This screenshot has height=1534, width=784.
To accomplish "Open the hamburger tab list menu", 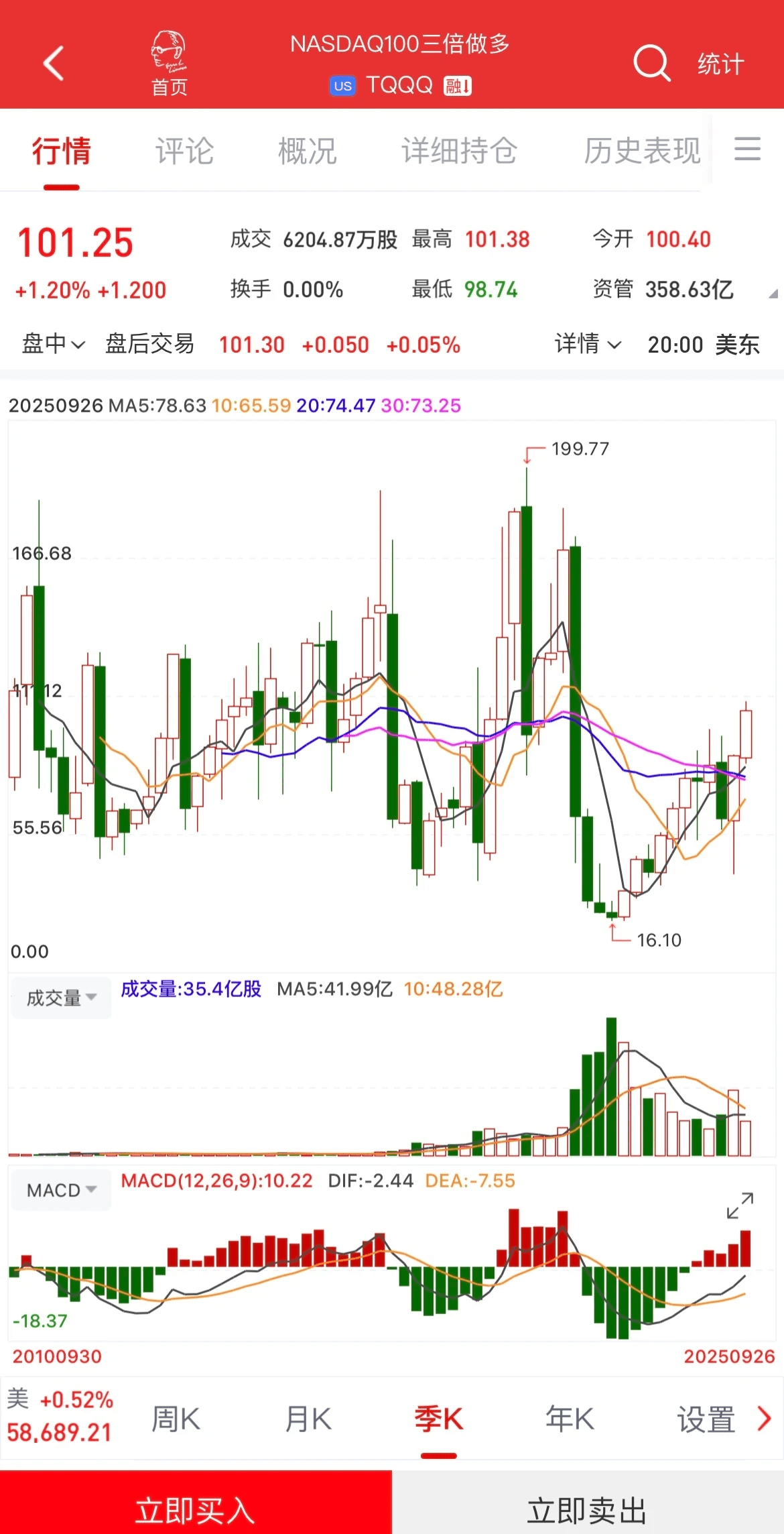I will pos(748,149).
